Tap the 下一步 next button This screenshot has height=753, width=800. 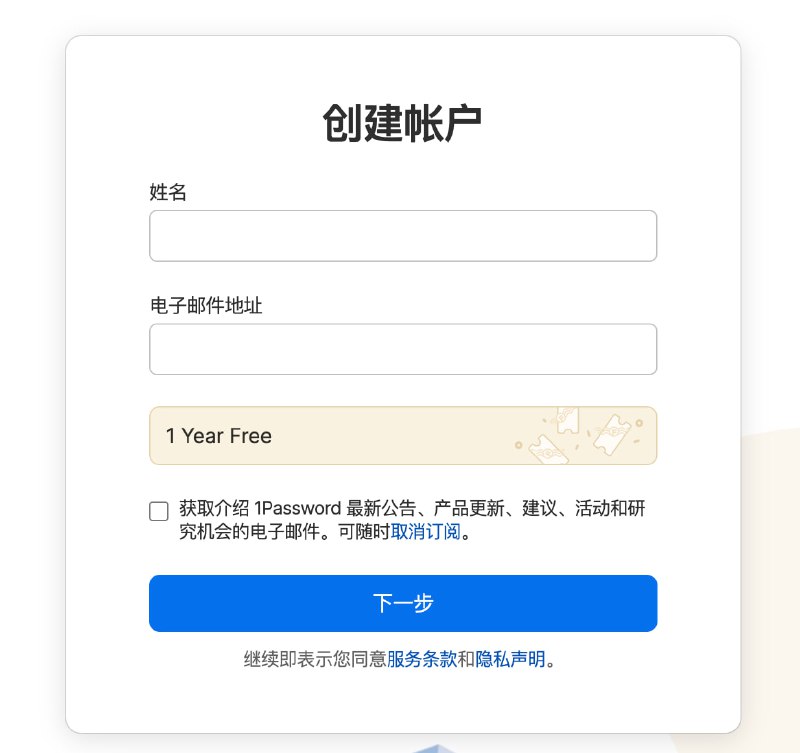(x=403, y=603)
